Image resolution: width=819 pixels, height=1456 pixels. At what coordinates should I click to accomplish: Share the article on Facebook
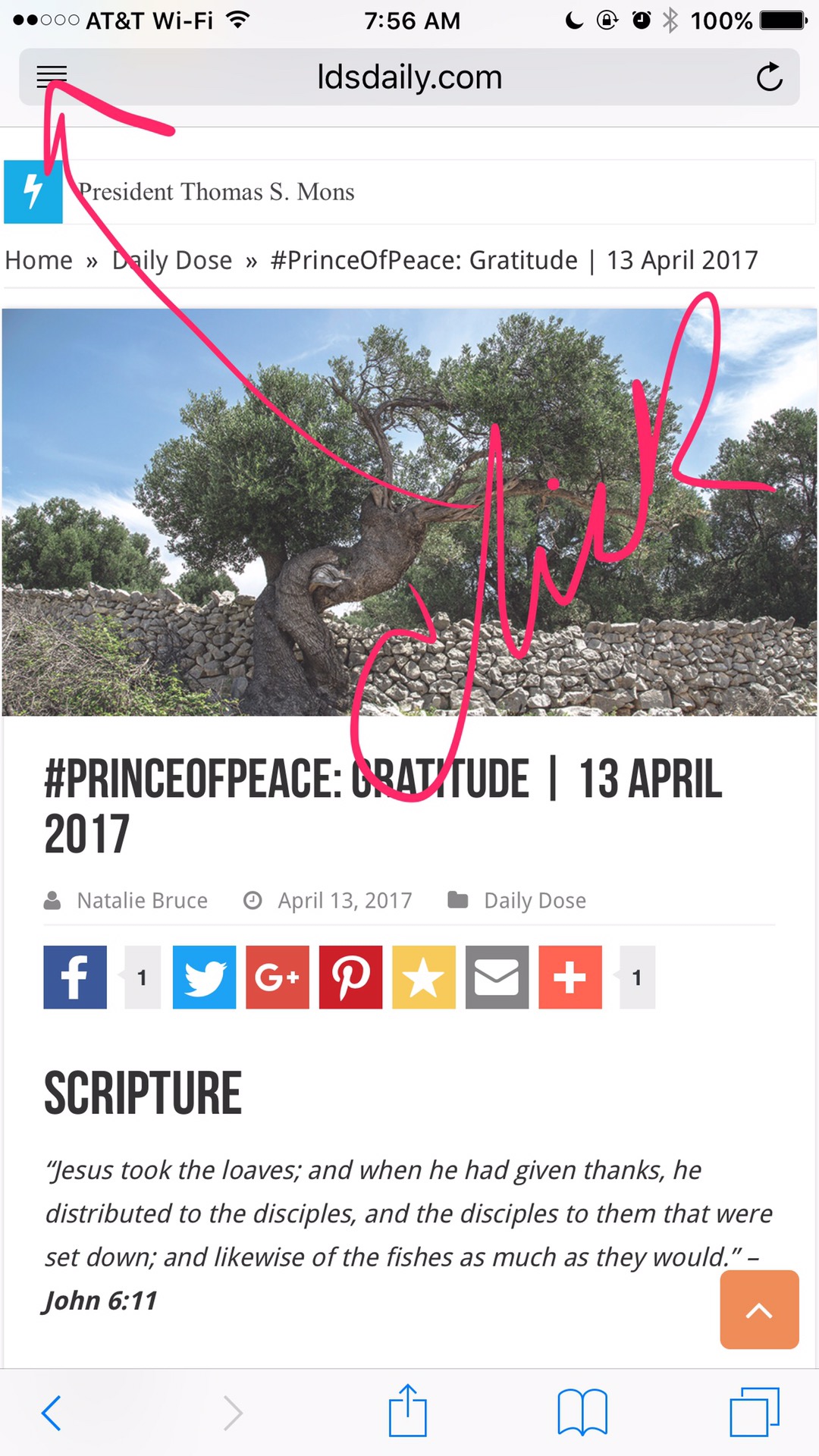tap(75, 977)
